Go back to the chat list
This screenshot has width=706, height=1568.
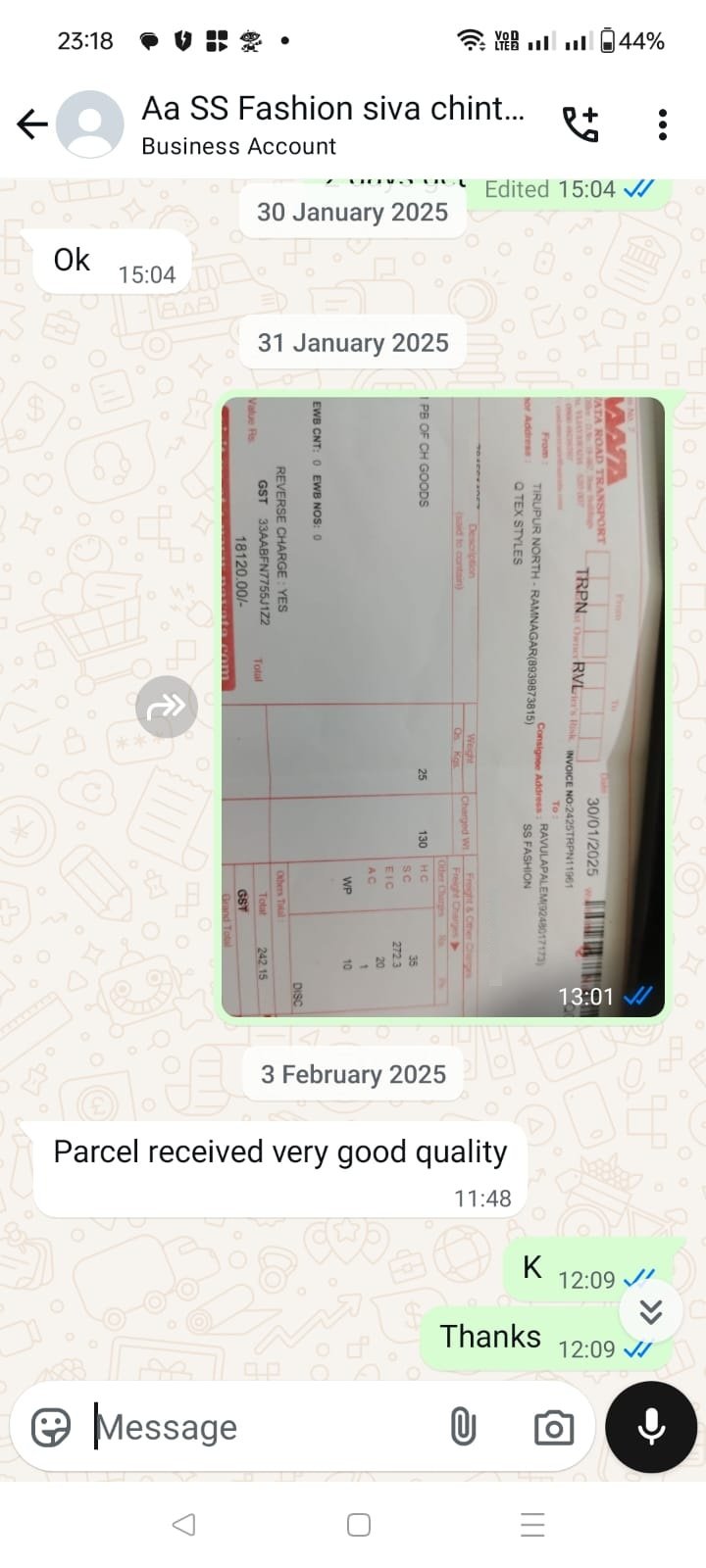pyautogui.click(x=32, y=123)
